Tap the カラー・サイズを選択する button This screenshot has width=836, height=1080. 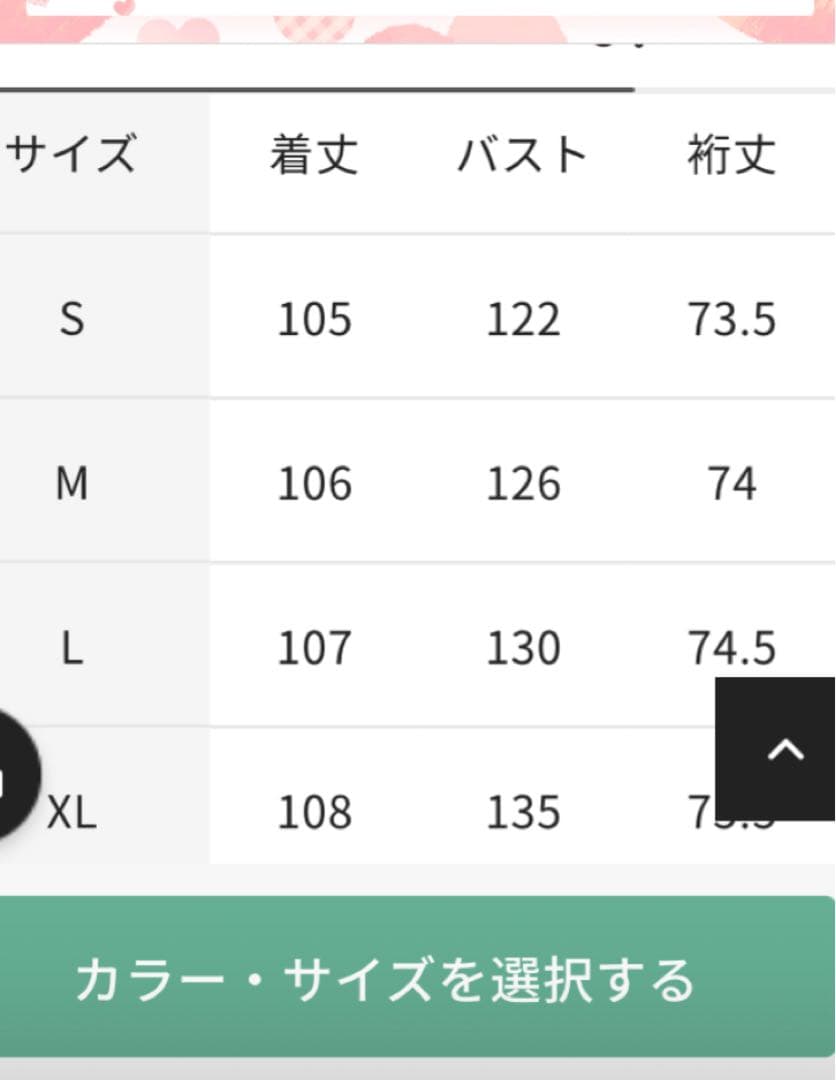click(x=417, y=977)
